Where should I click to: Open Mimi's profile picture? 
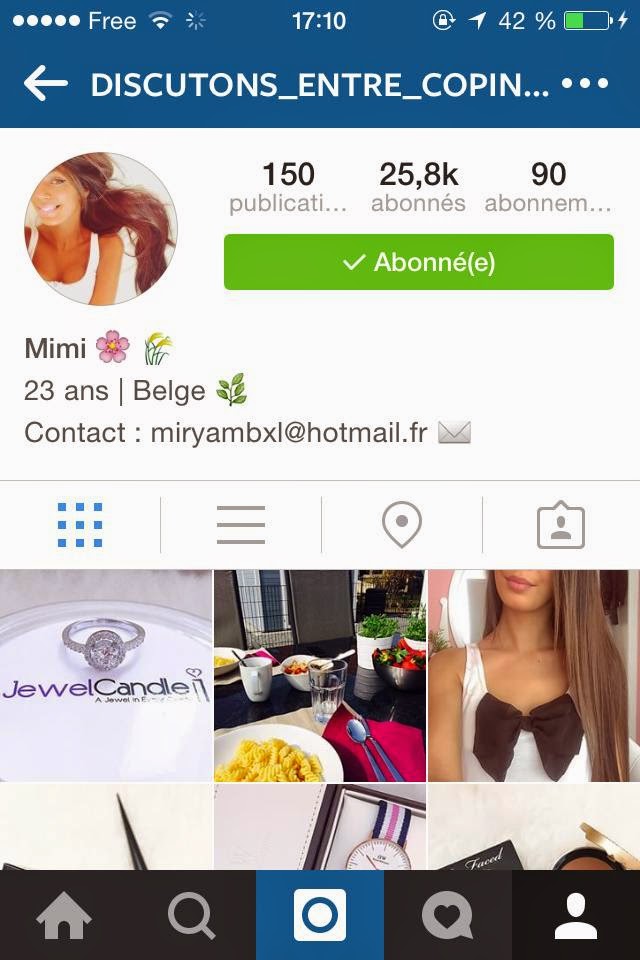(x=100, y=228)
